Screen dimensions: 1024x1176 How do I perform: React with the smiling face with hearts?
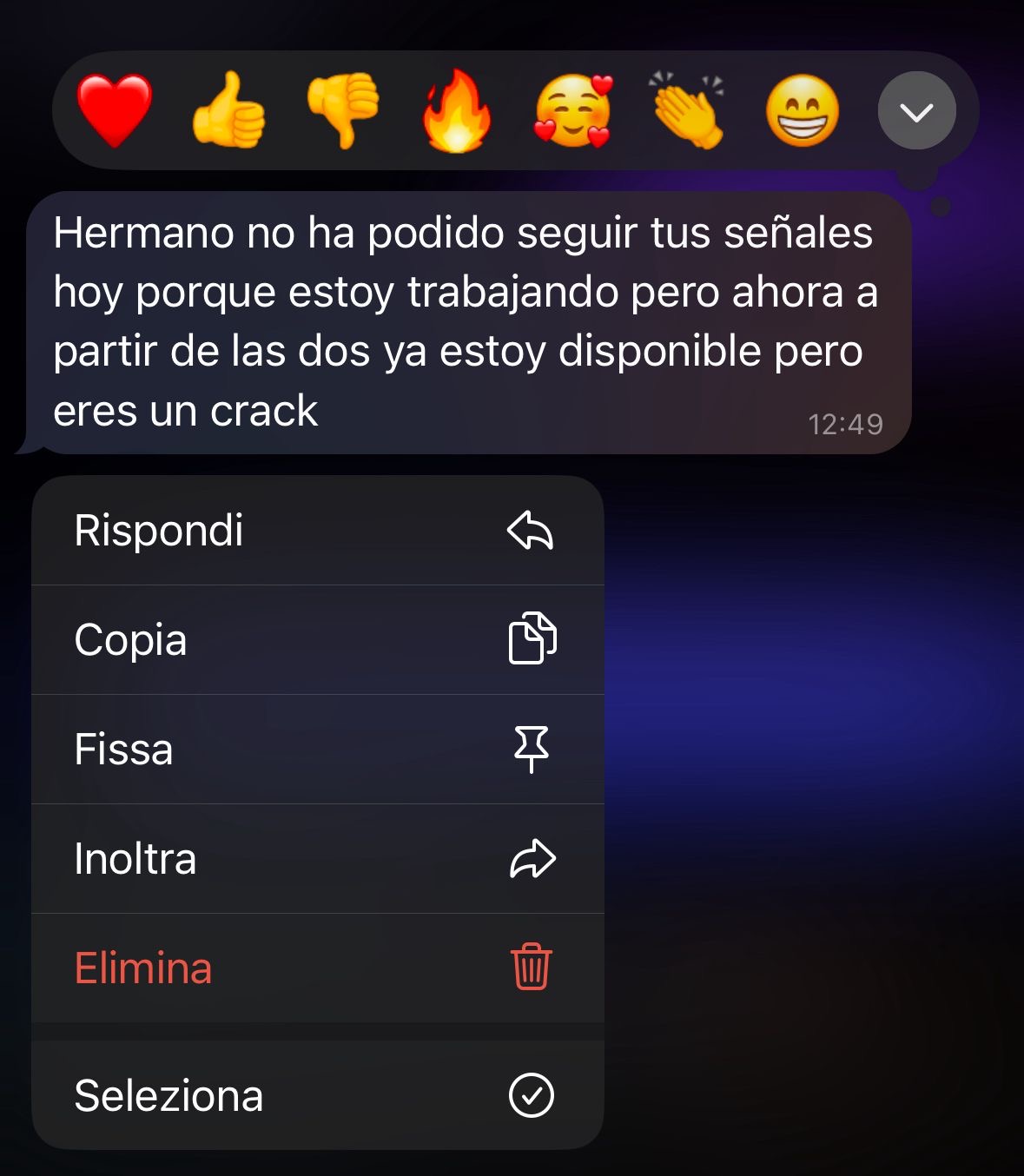[x=573, y=111]
